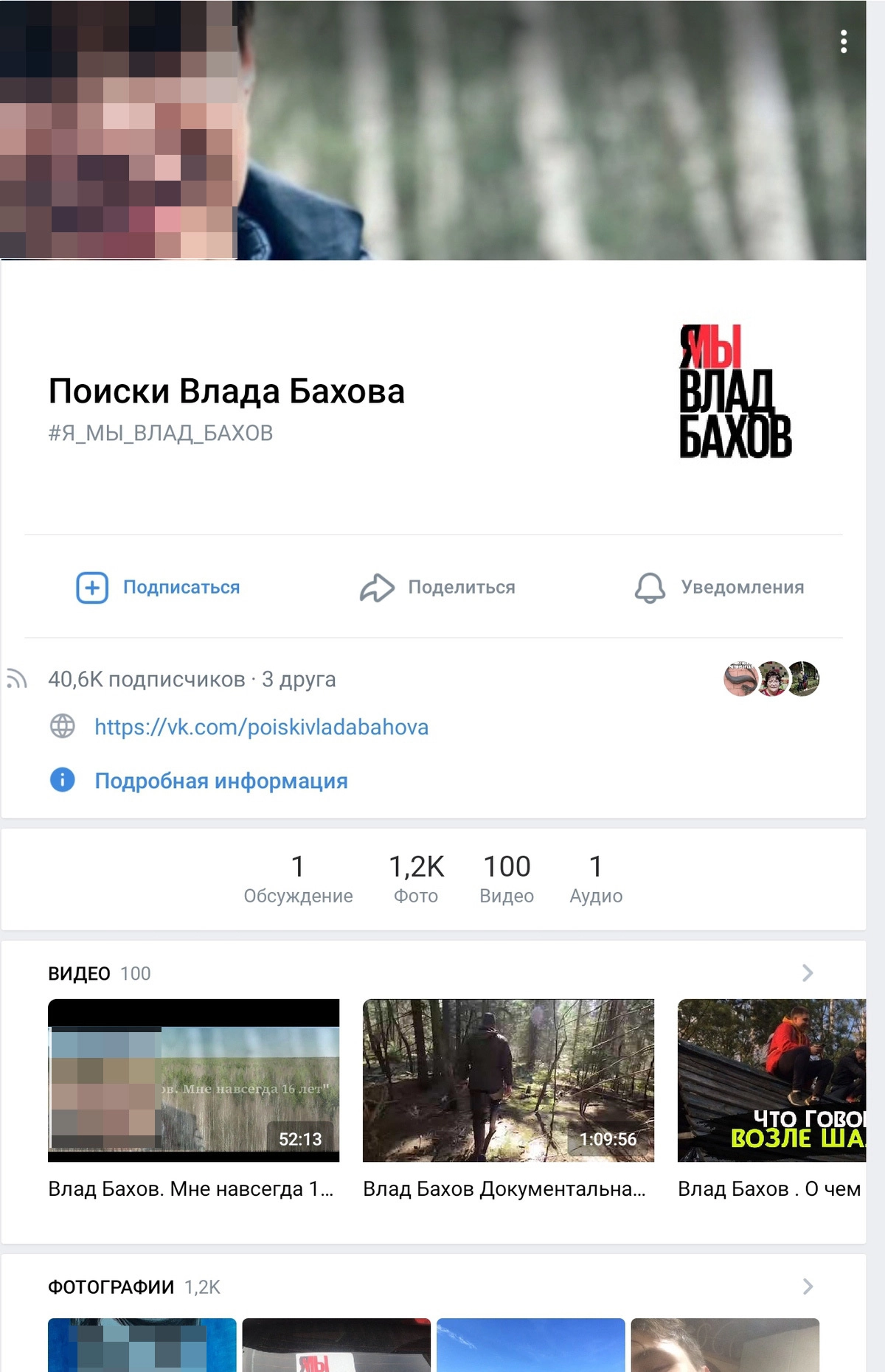Open the group's Я МЫ ВЛАД БАХОВ avatar

[735, 391]
